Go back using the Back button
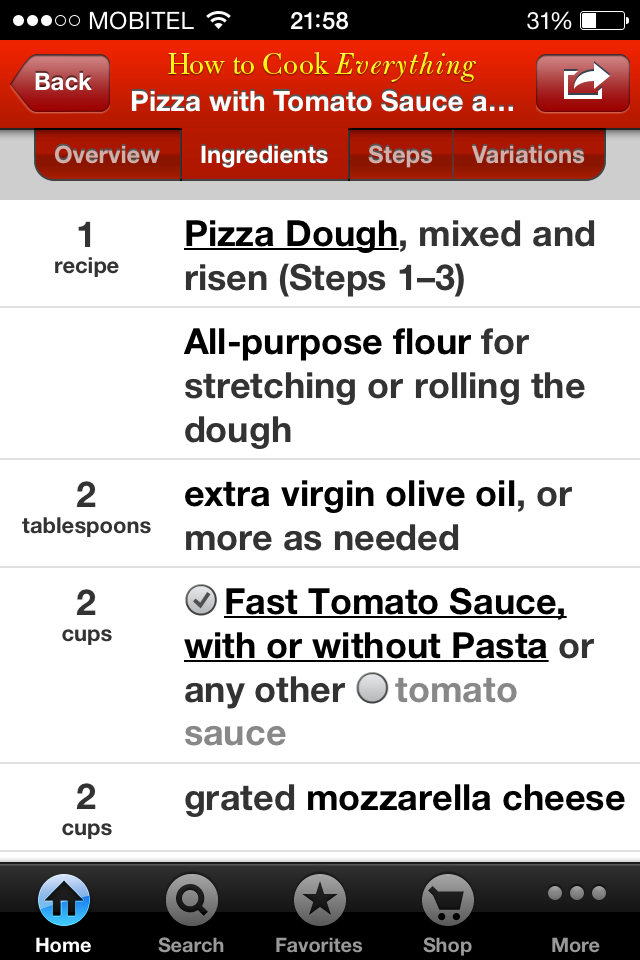This screenshot has height=960, width=640. pos(60,83)
